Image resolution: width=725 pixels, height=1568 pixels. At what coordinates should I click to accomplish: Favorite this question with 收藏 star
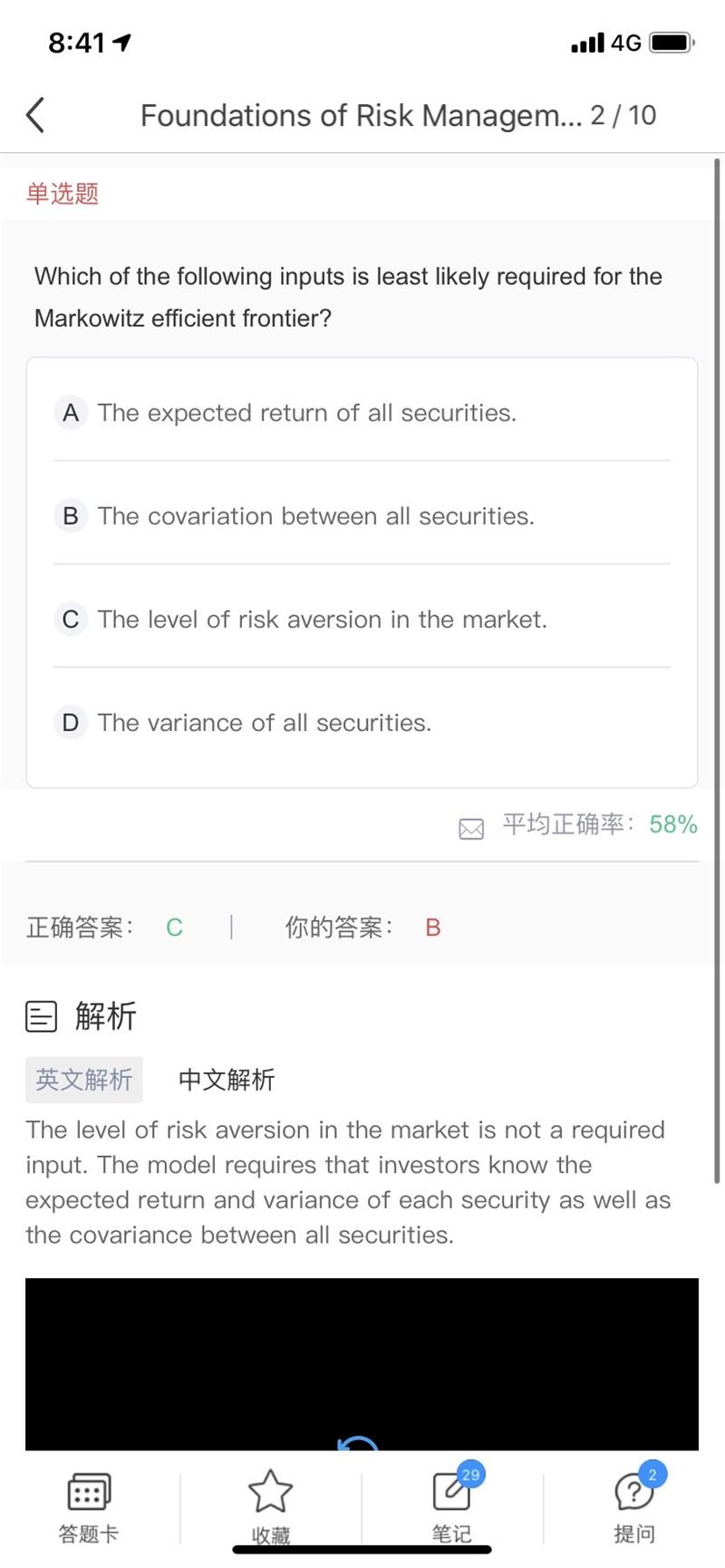point(270,1507)
